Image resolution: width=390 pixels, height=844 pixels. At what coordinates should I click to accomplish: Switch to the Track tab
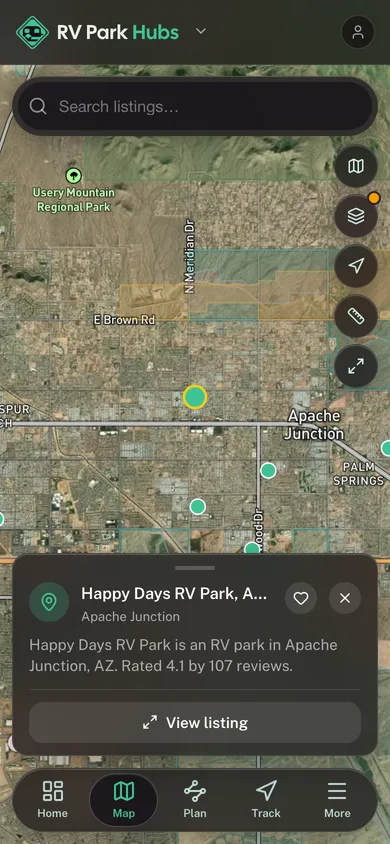click(x=266, y=799)
